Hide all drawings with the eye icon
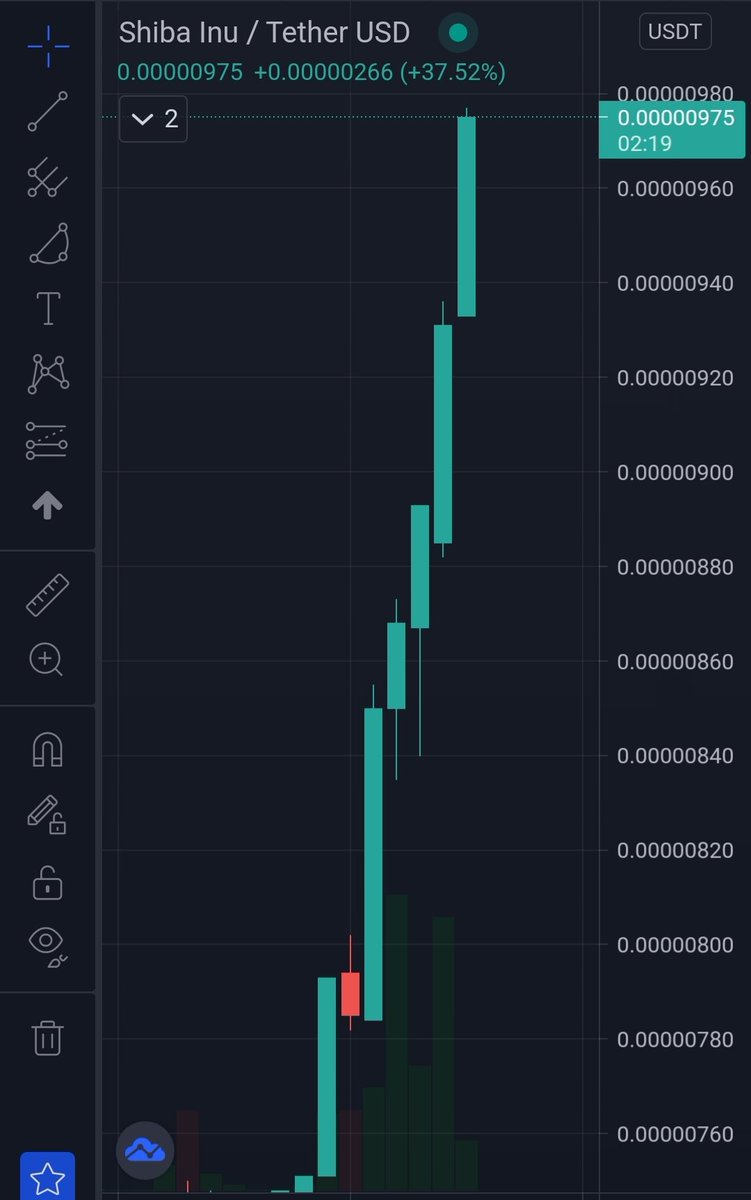 tap(47, 945)
